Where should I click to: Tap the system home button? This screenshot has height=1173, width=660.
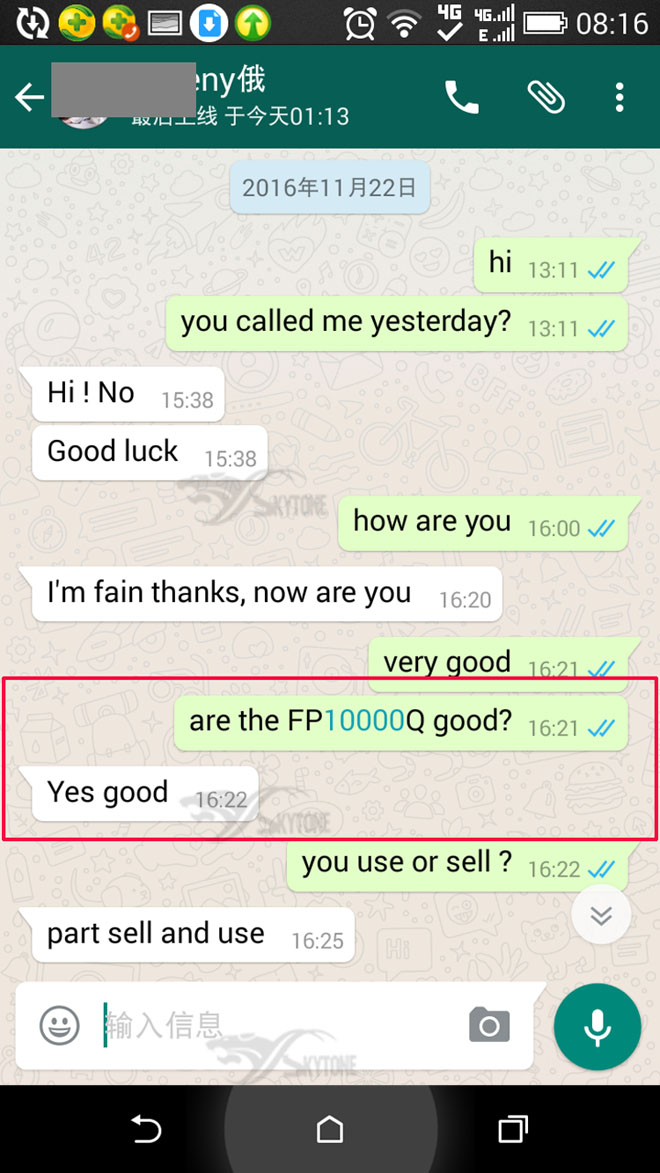click(x=330, y=1129)
